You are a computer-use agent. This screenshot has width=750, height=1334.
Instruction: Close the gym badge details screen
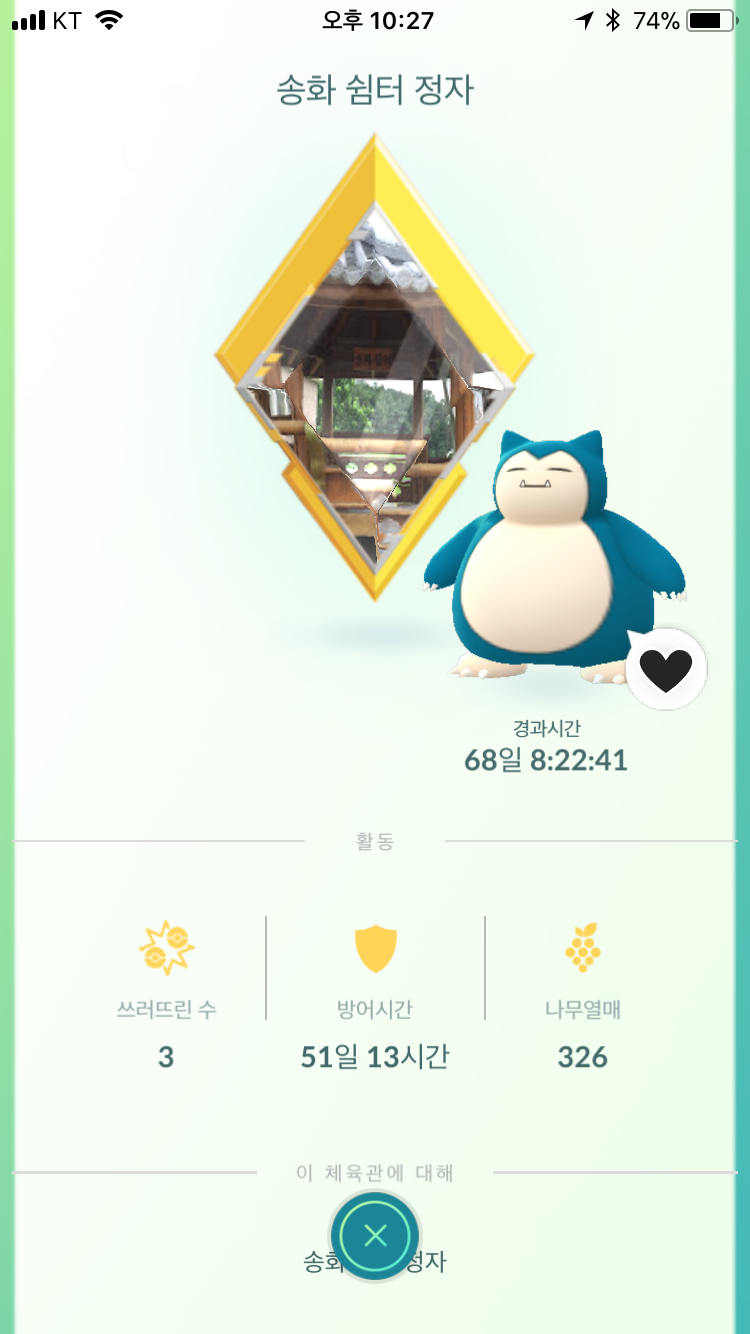[375, 1236]
